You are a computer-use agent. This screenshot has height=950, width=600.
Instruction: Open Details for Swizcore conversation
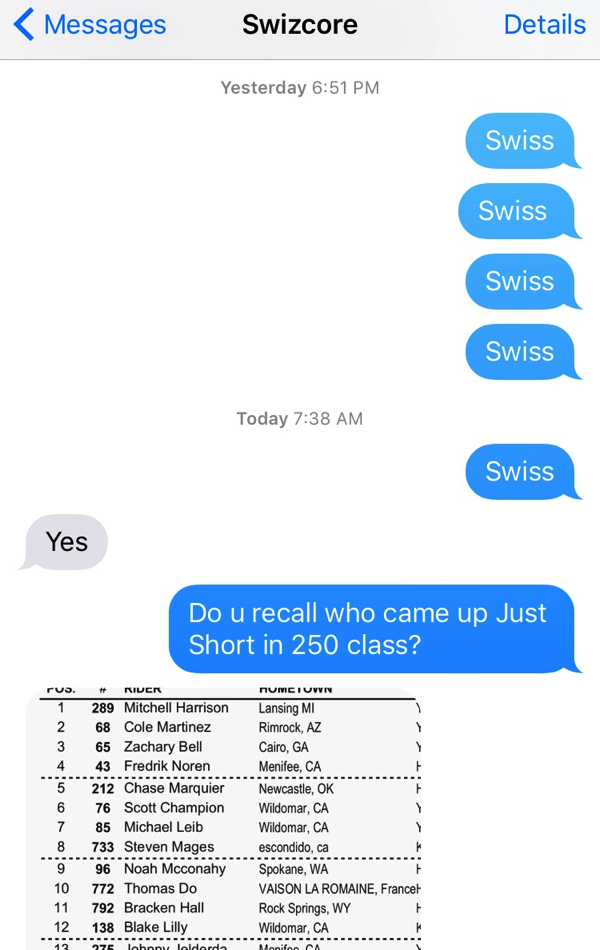(x=544, y=25)
